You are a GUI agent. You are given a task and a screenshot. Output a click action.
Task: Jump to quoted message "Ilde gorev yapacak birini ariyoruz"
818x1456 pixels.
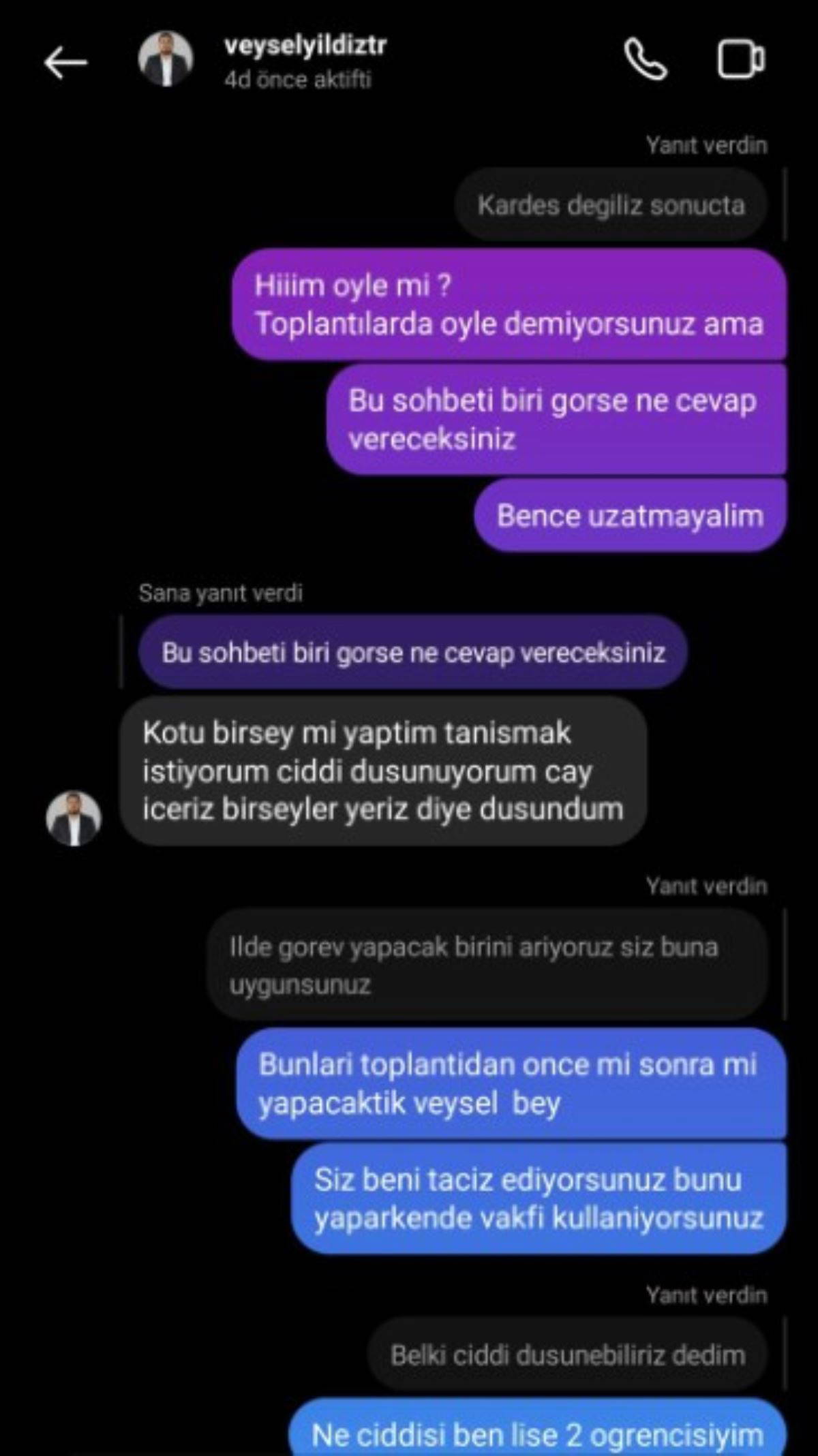click(487, 965)
